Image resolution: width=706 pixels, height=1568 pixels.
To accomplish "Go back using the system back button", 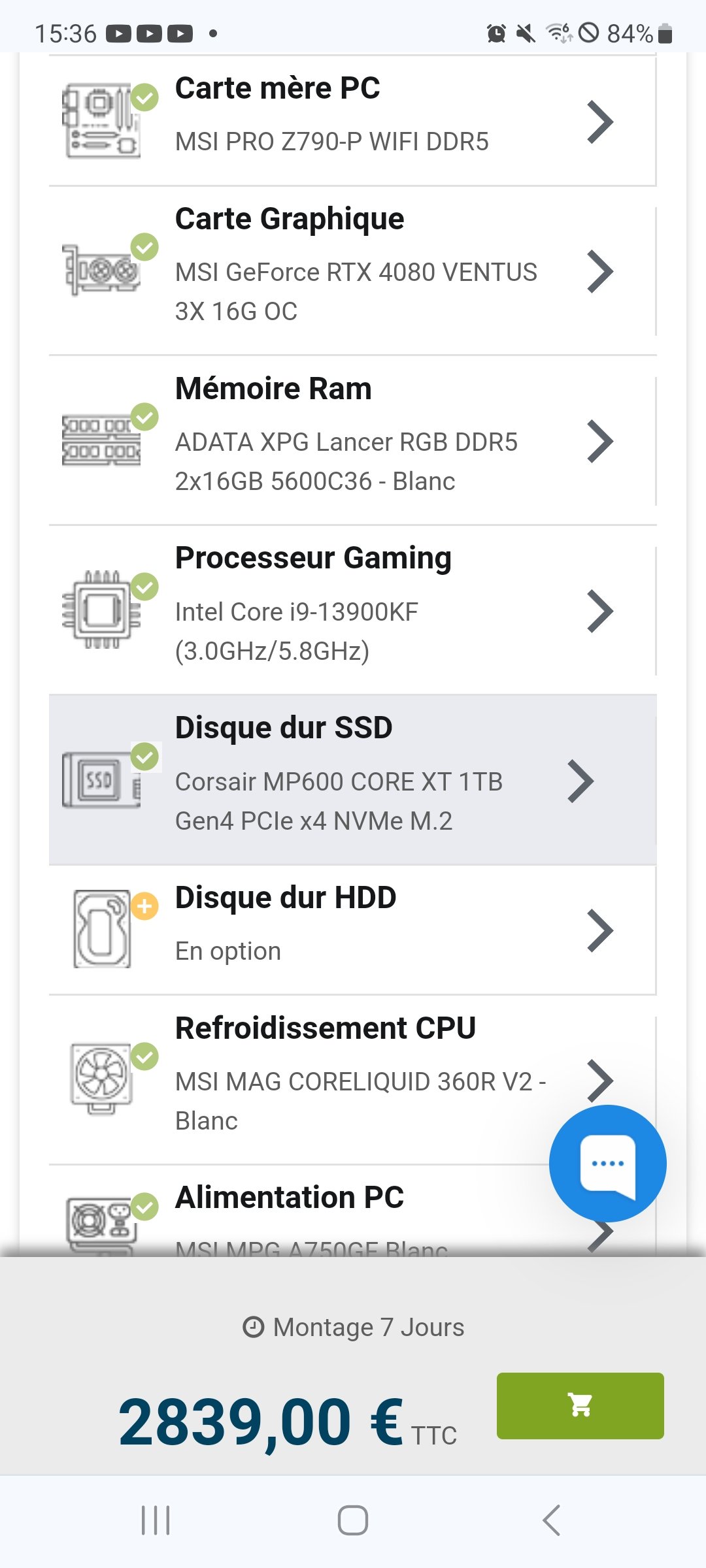I will (x=551, y=1520).
